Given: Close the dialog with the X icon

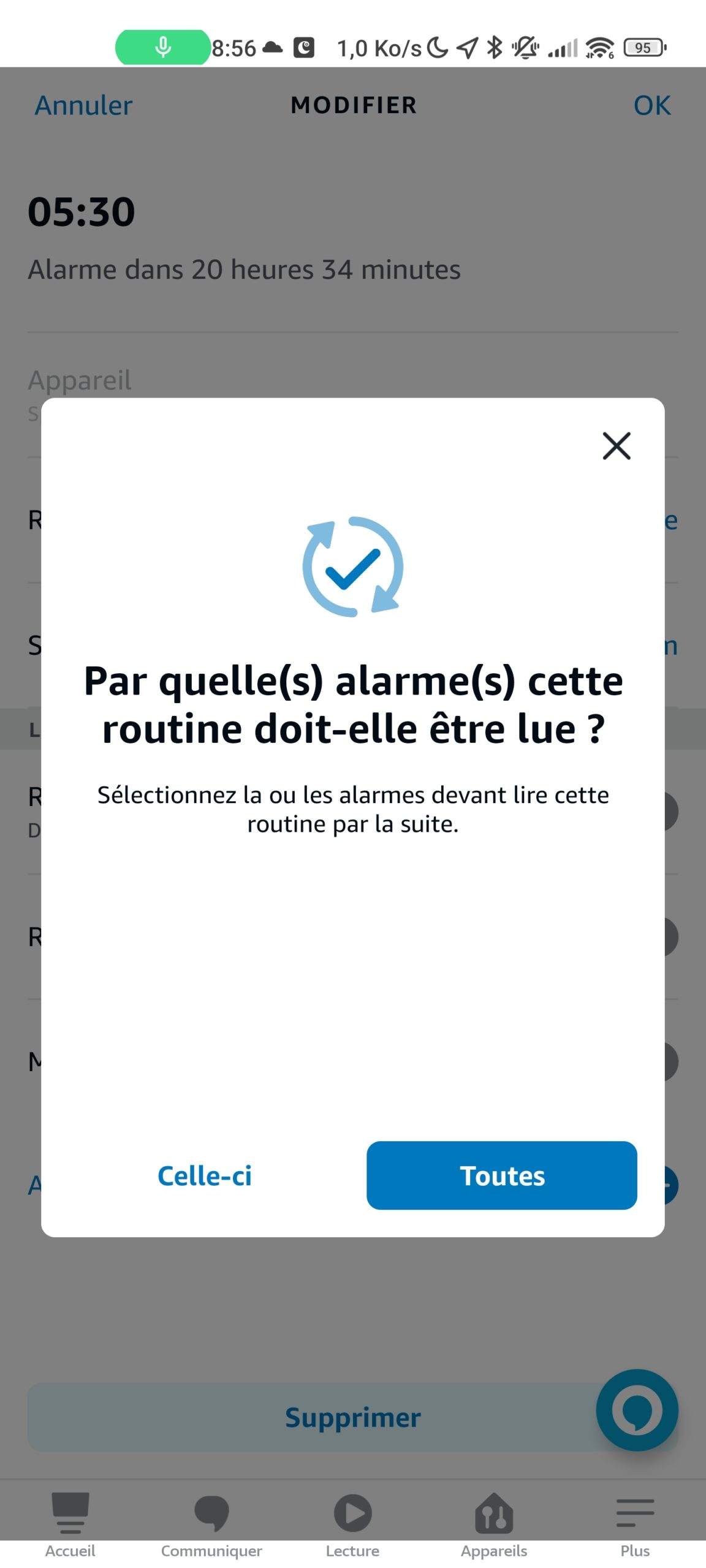Looking at the screenshot, I should tap(616, 445).
